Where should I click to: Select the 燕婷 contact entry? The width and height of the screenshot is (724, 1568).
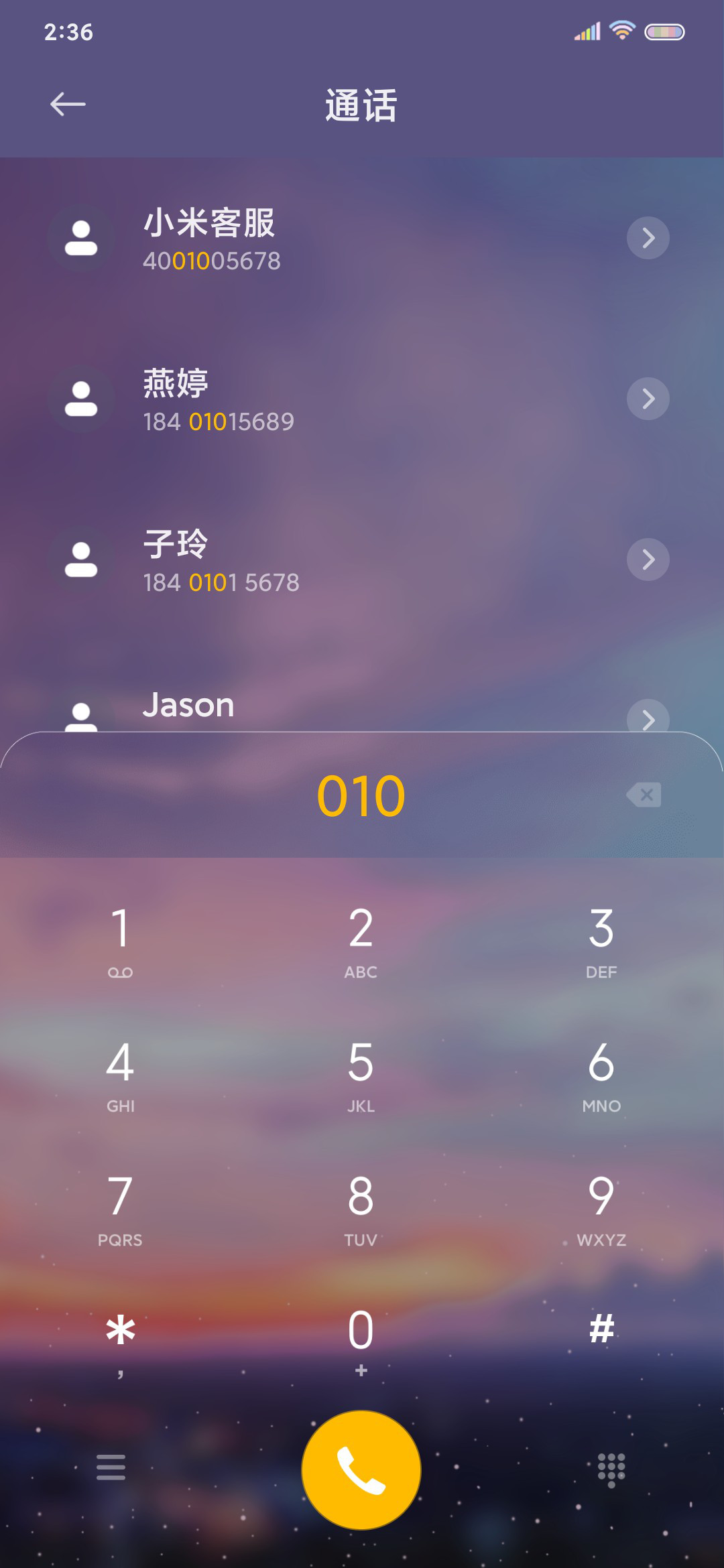point(362,399)
